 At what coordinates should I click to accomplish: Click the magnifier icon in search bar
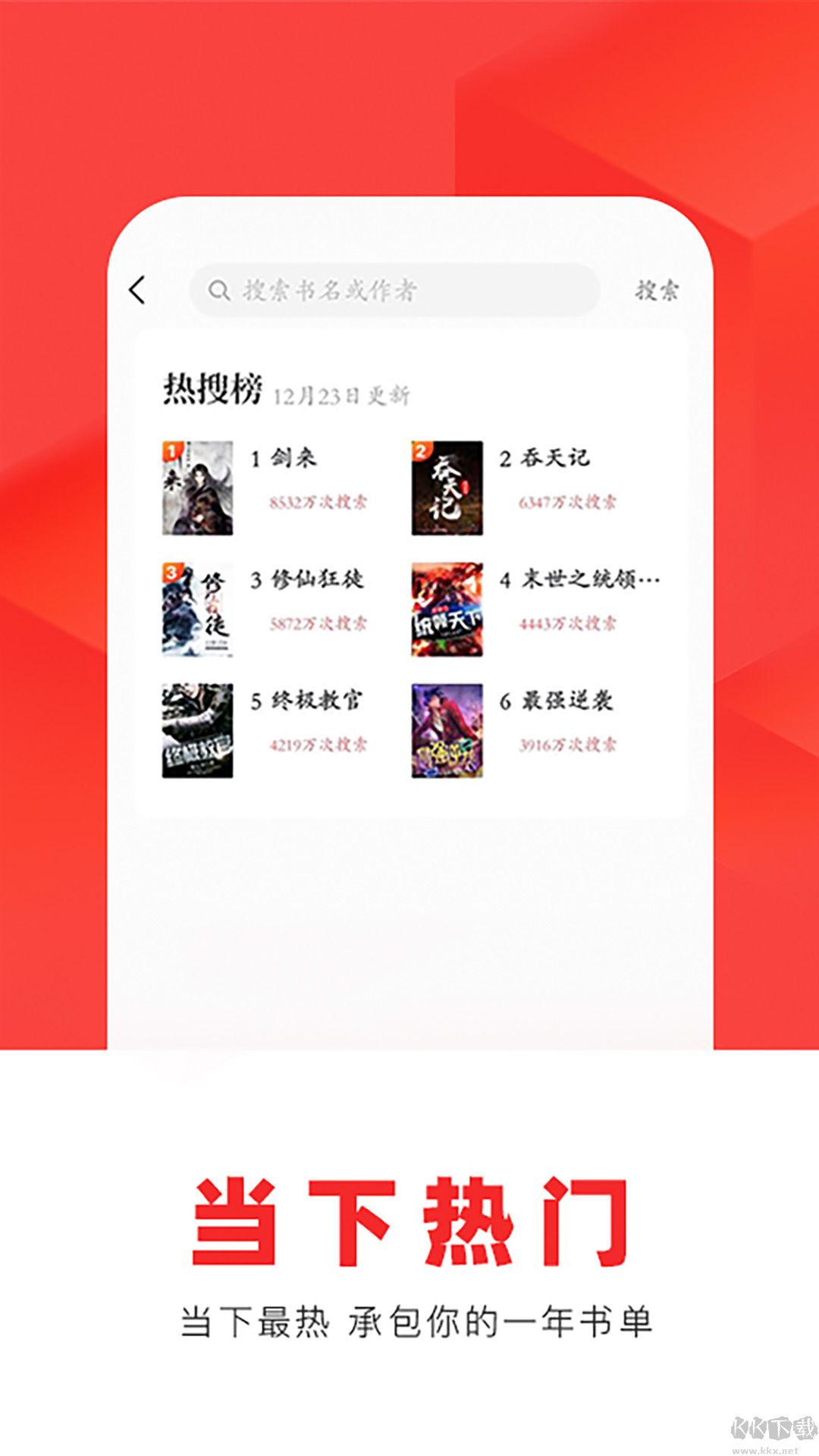pyautogui.click(x=221, y=289)
